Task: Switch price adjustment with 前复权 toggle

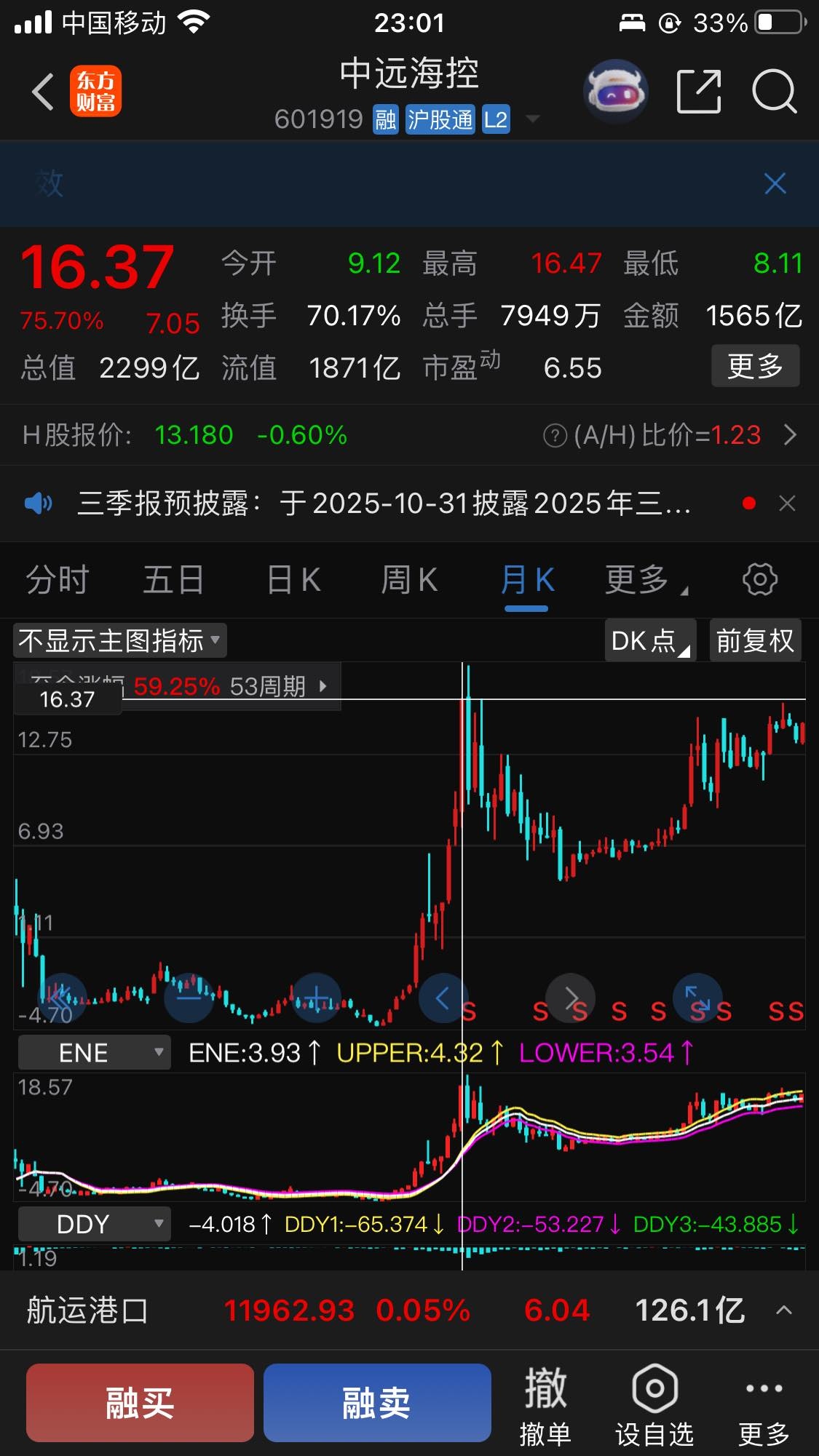Action: pos(755,640)
